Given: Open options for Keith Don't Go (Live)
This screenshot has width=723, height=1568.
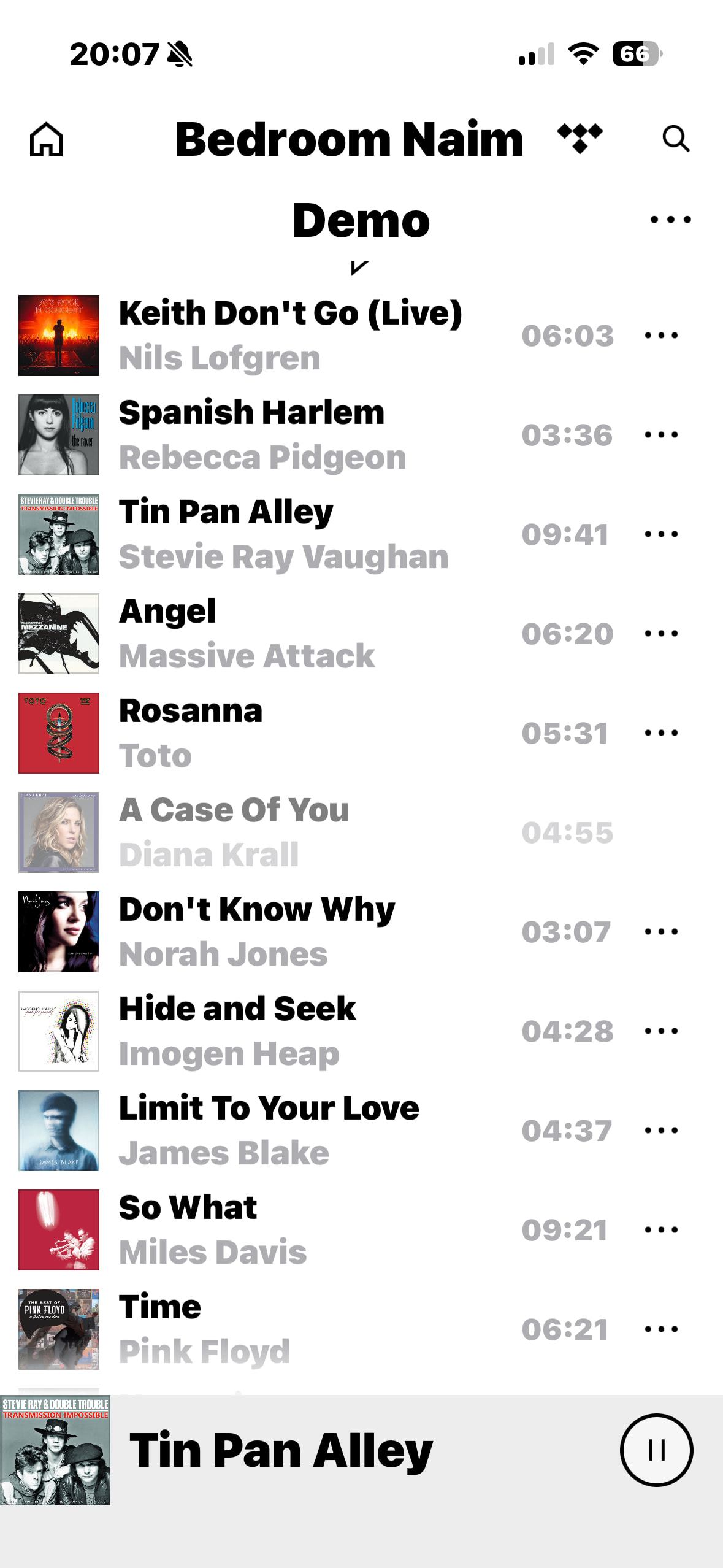Looking at the screenshot, I should click(661, 336).
